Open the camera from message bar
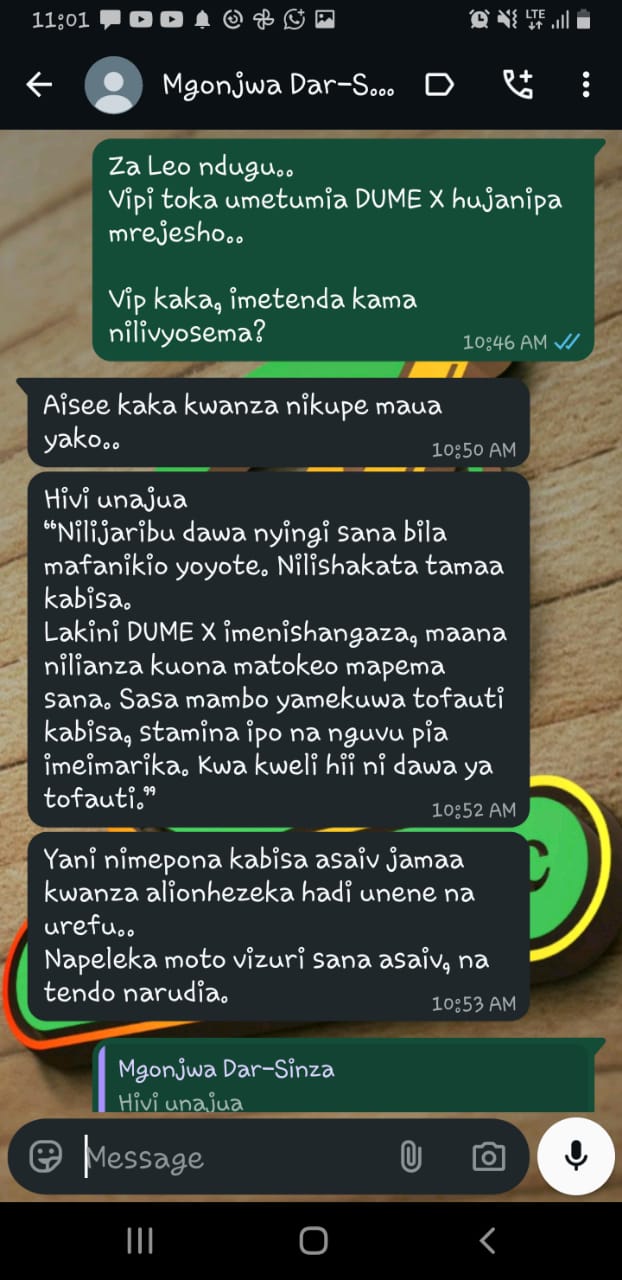Image resolution: width=622 pixels, height=1280 pixels. (488, 1157)
